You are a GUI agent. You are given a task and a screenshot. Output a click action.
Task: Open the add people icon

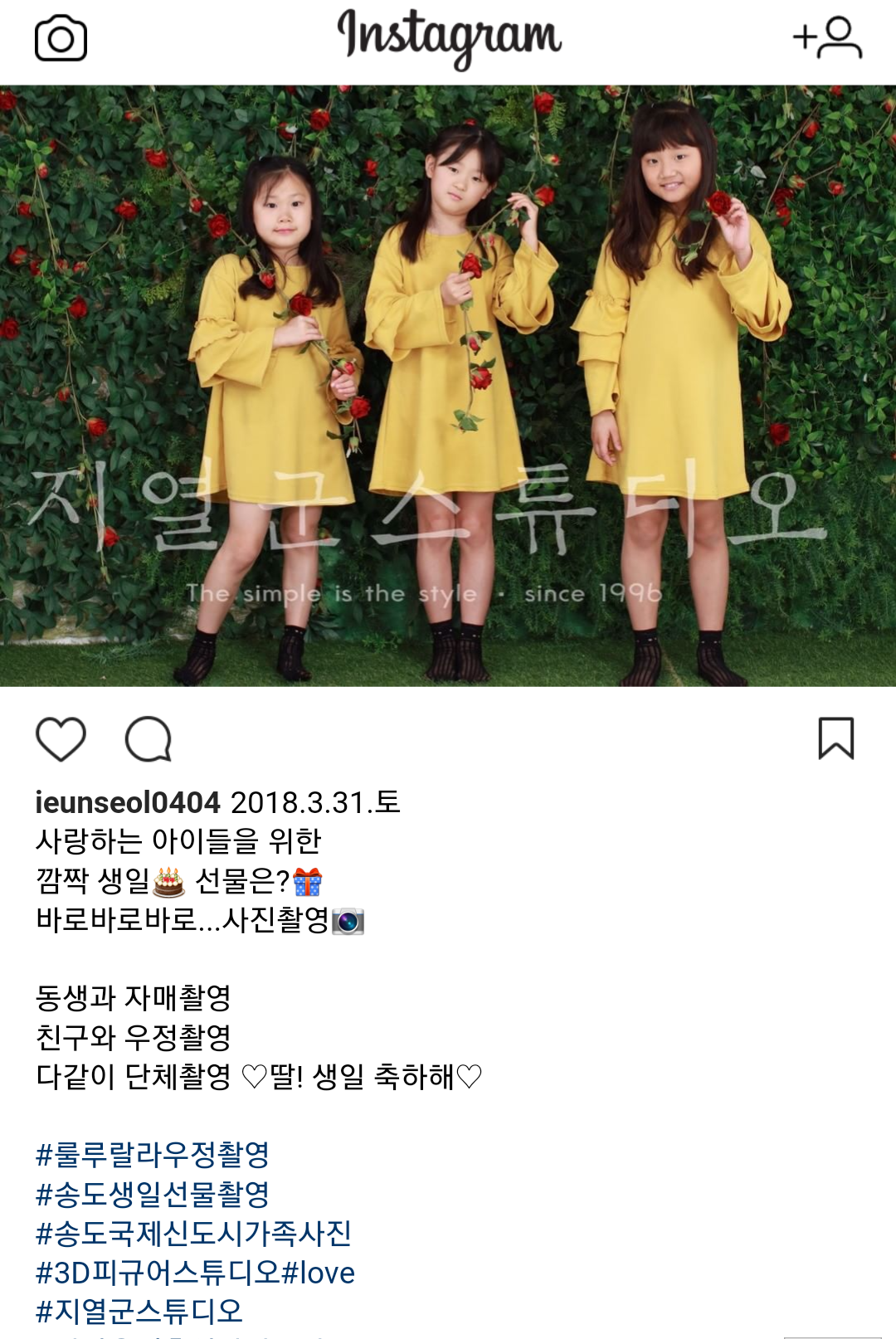pyautogui.click(x=828, y=37)
